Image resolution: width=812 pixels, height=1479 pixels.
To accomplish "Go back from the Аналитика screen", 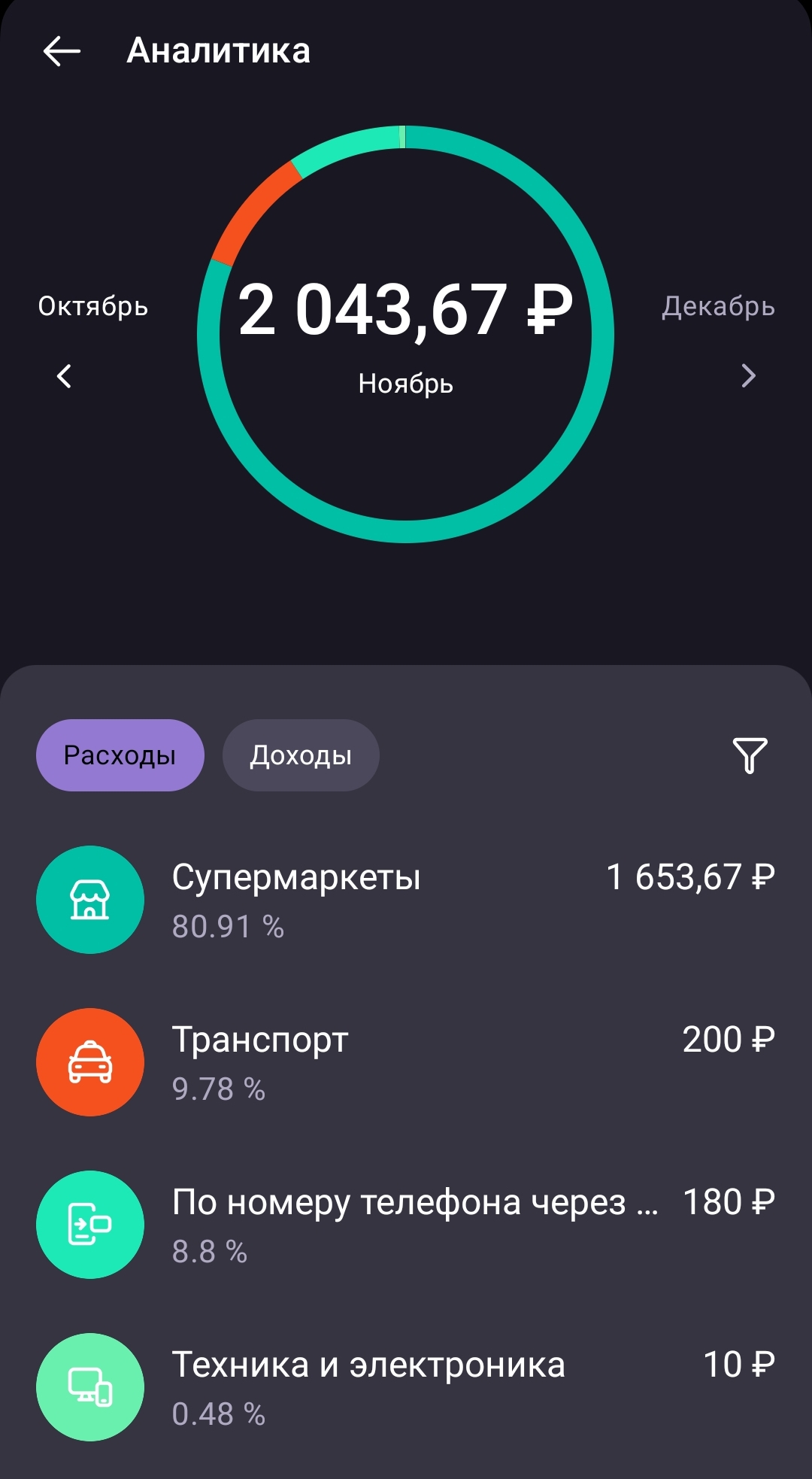I will pos(62,51).
